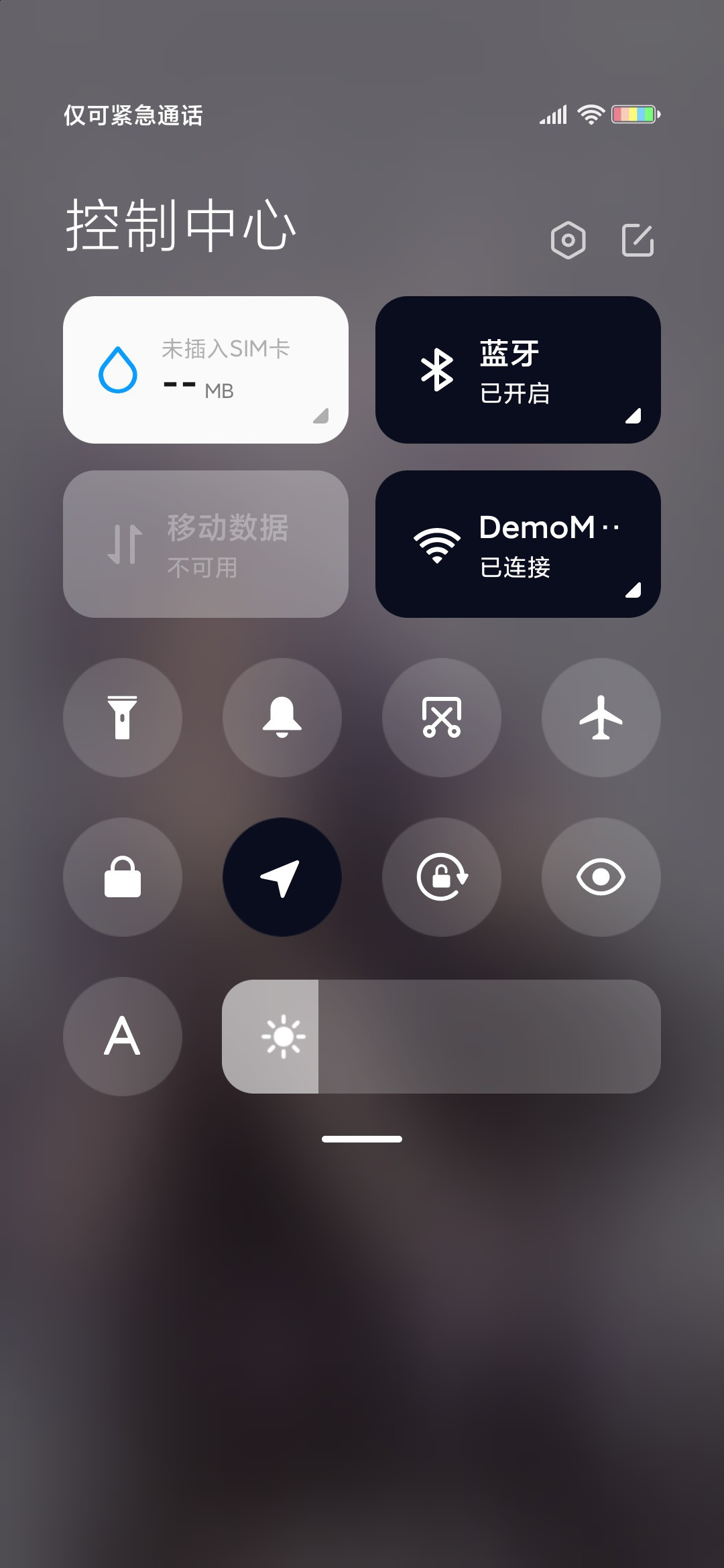Tap the bottom handle bar

tap(362, 1139)
